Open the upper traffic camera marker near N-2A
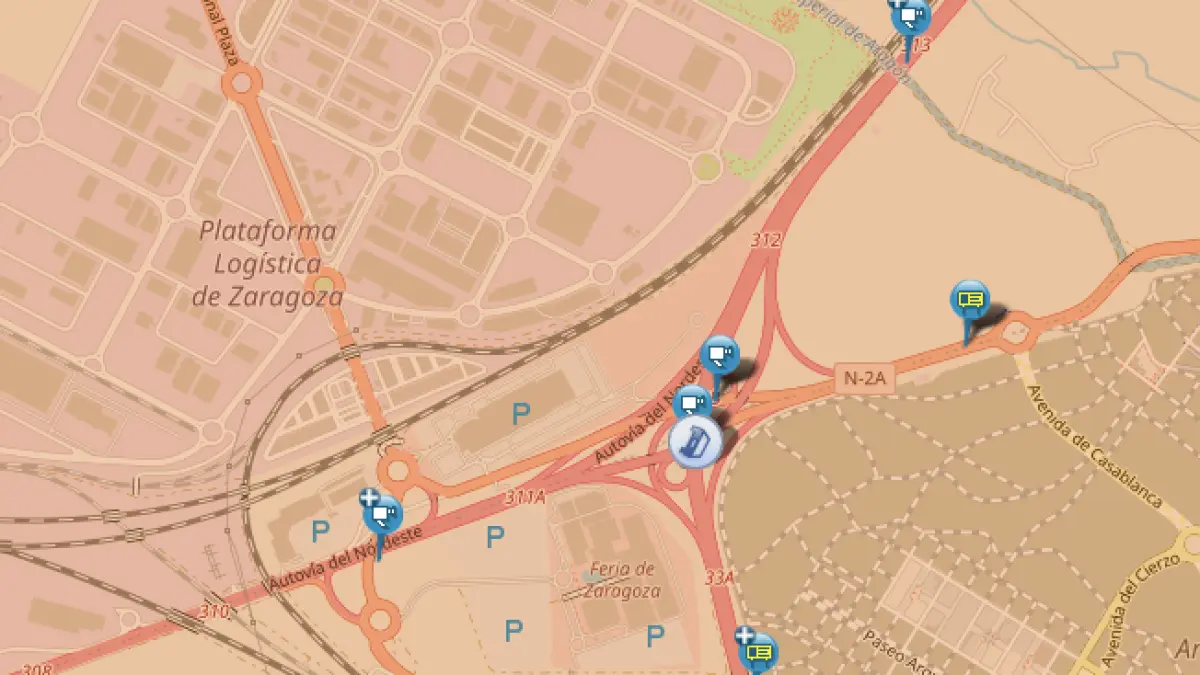This screenshot has height=675, width=1200. (x=720, y=355)
